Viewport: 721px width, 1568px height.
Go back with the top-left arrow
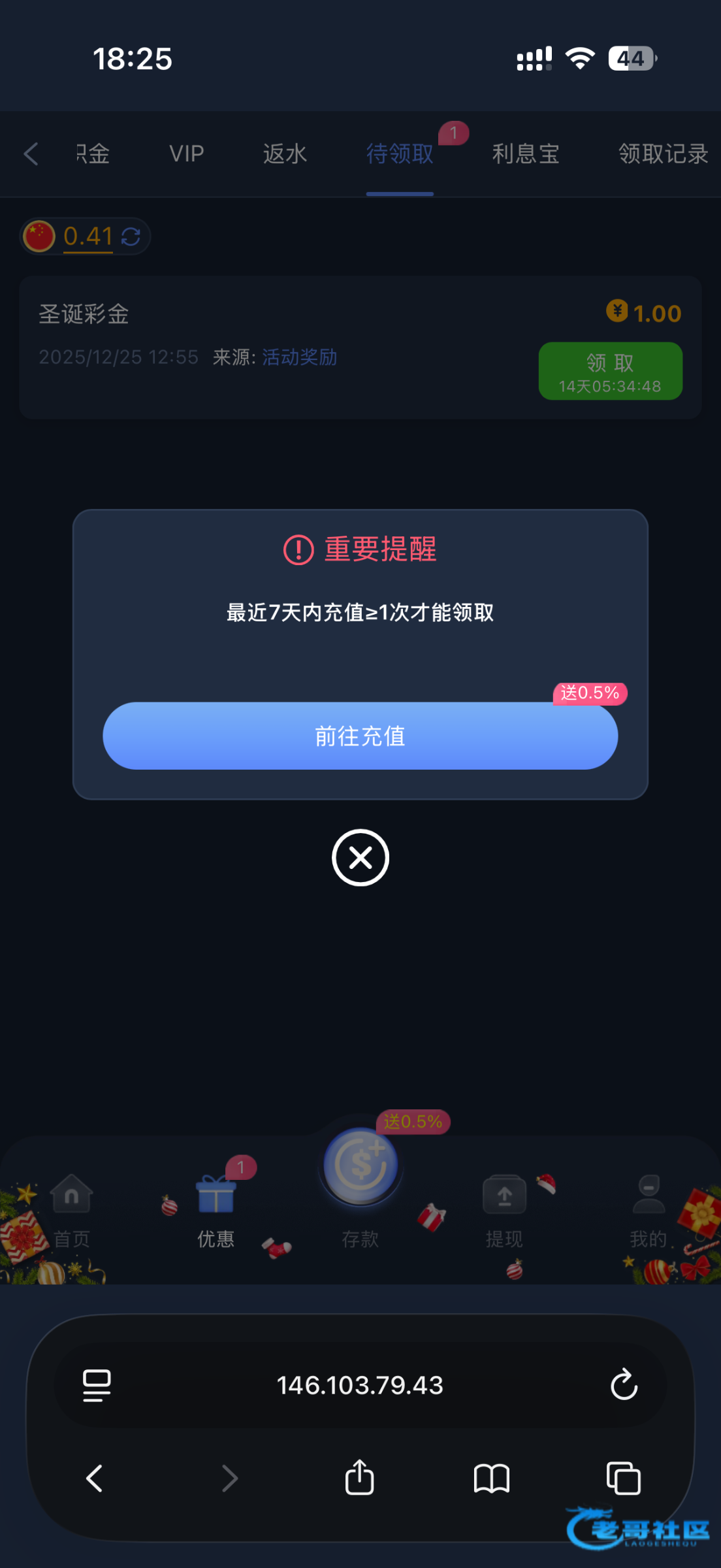pyautogui.click(x=31, y=154)
